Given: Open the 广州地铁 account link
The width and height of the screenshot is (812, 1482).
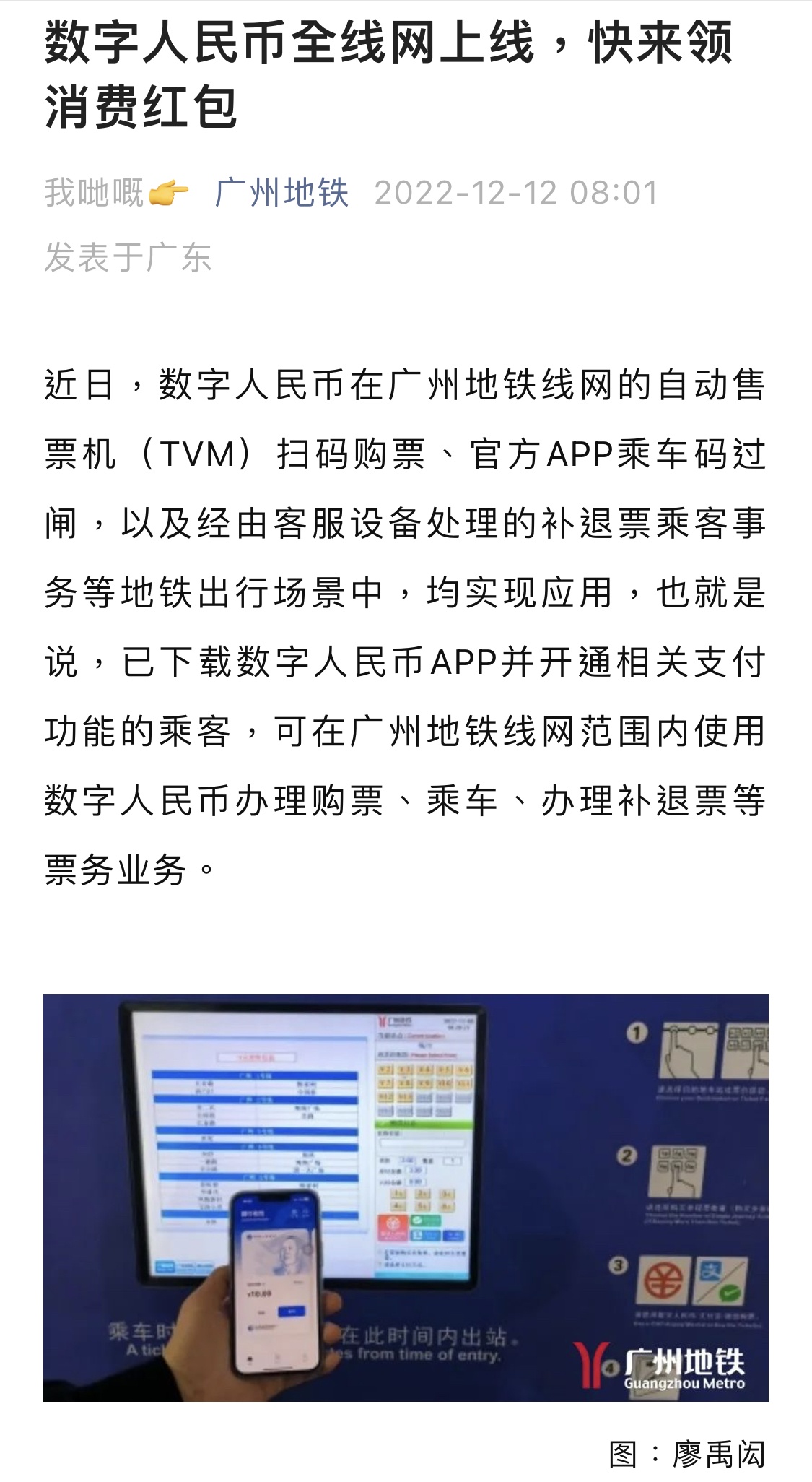Looking at the screenshot, I should pos(281,193).
